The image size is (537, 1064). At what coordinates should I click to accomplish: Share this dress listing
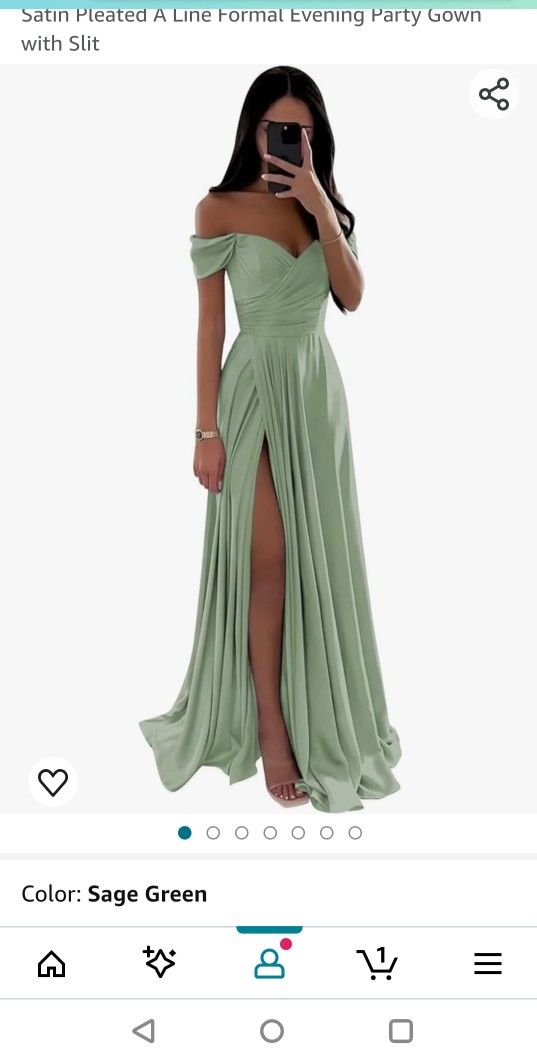494,94
